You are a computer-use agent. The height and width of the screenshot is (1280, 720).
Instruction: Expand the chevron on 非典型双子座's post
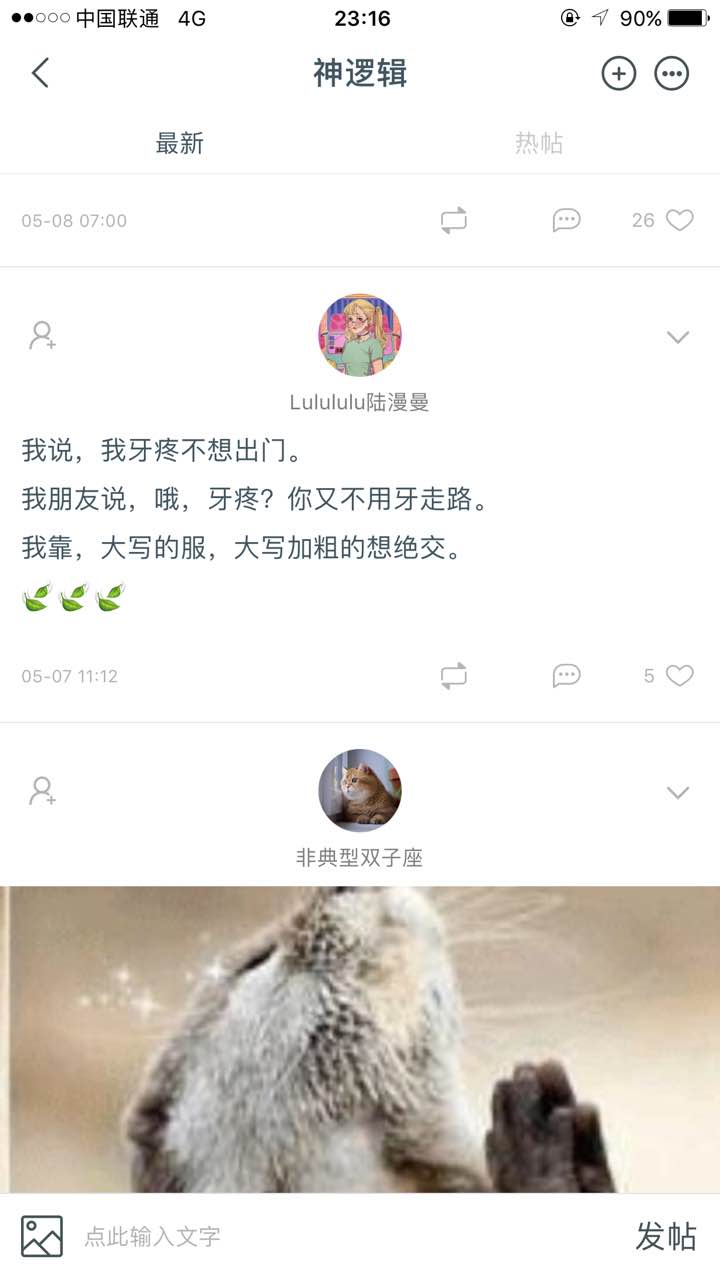(678, 793)
